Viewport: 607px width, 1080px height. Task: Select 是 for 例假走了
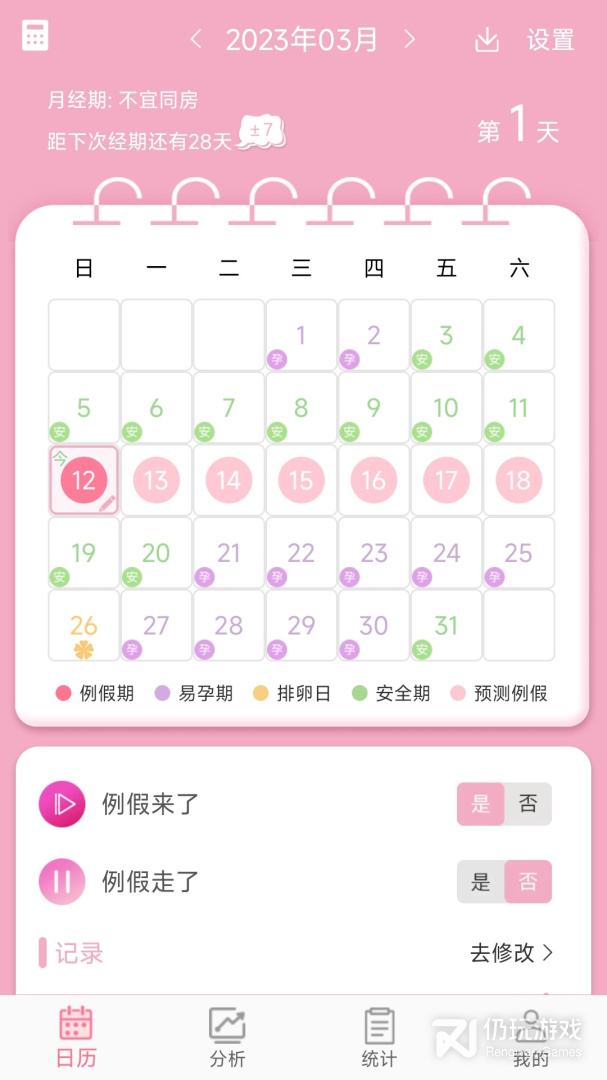[481, 882]
